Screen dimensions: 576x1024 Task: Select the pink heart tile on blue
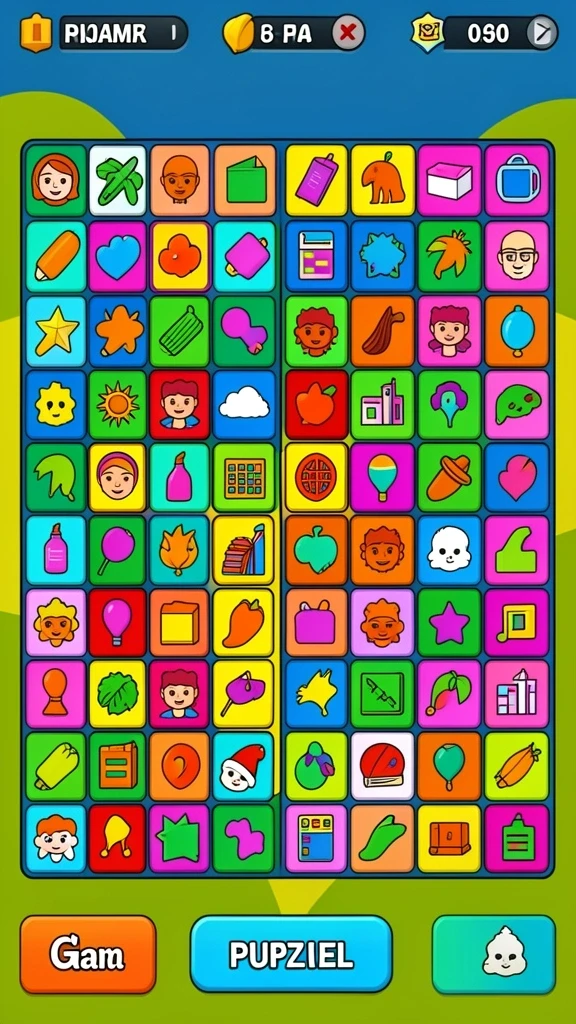(x=517, y=477)
